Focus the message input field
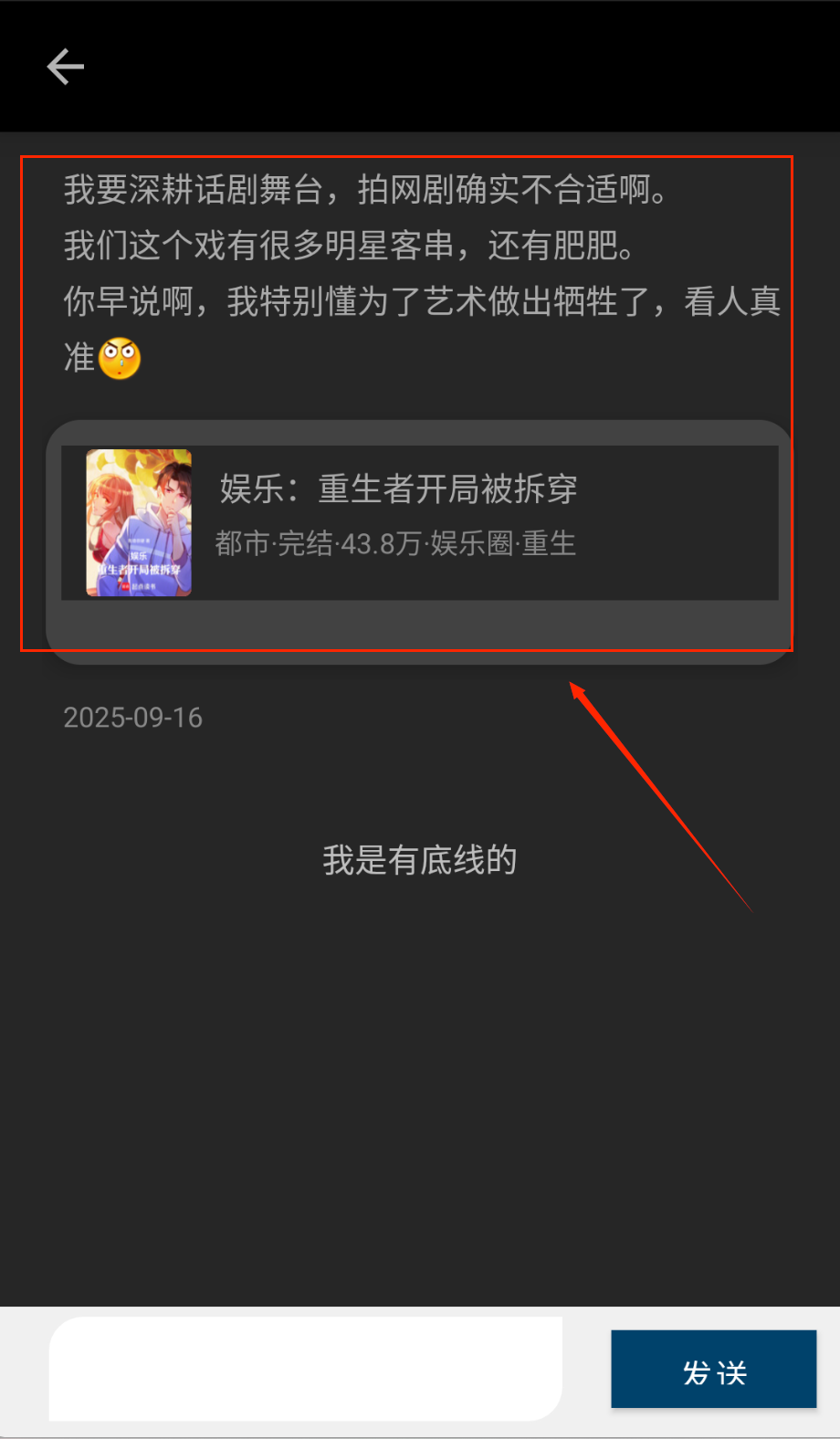This screenshot has width=840, height=1439. [305, 1369]
